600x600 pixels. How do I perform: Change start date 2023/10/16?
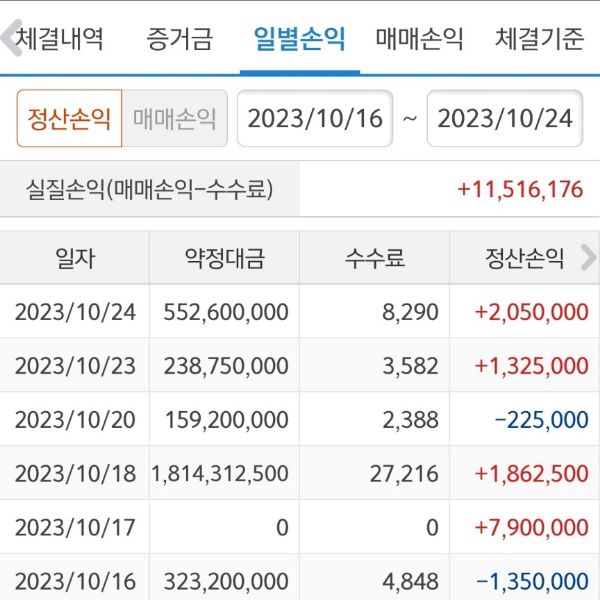click(315, 119)
